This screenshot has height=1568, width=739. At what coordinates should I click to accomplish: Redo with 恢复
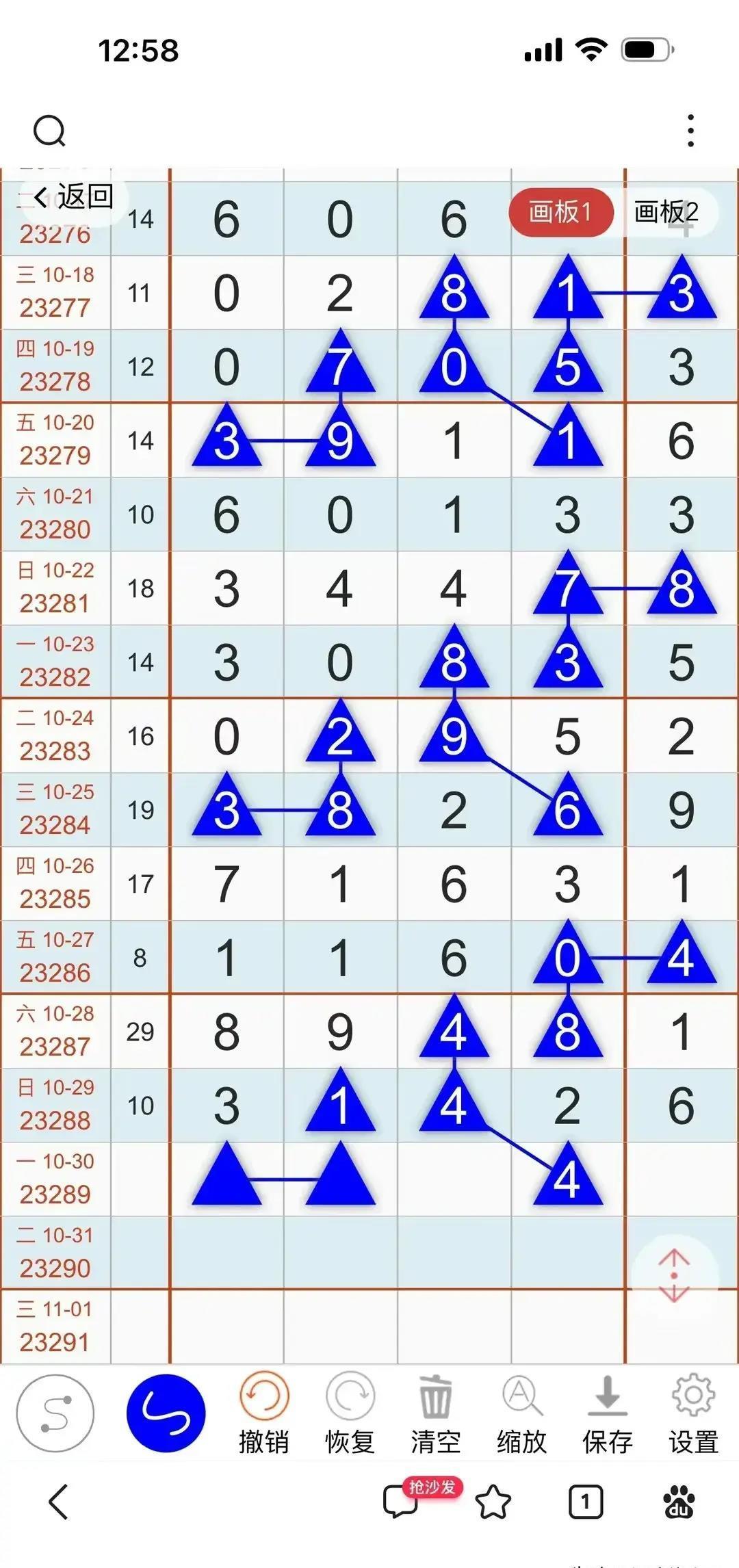[350, 1414]
